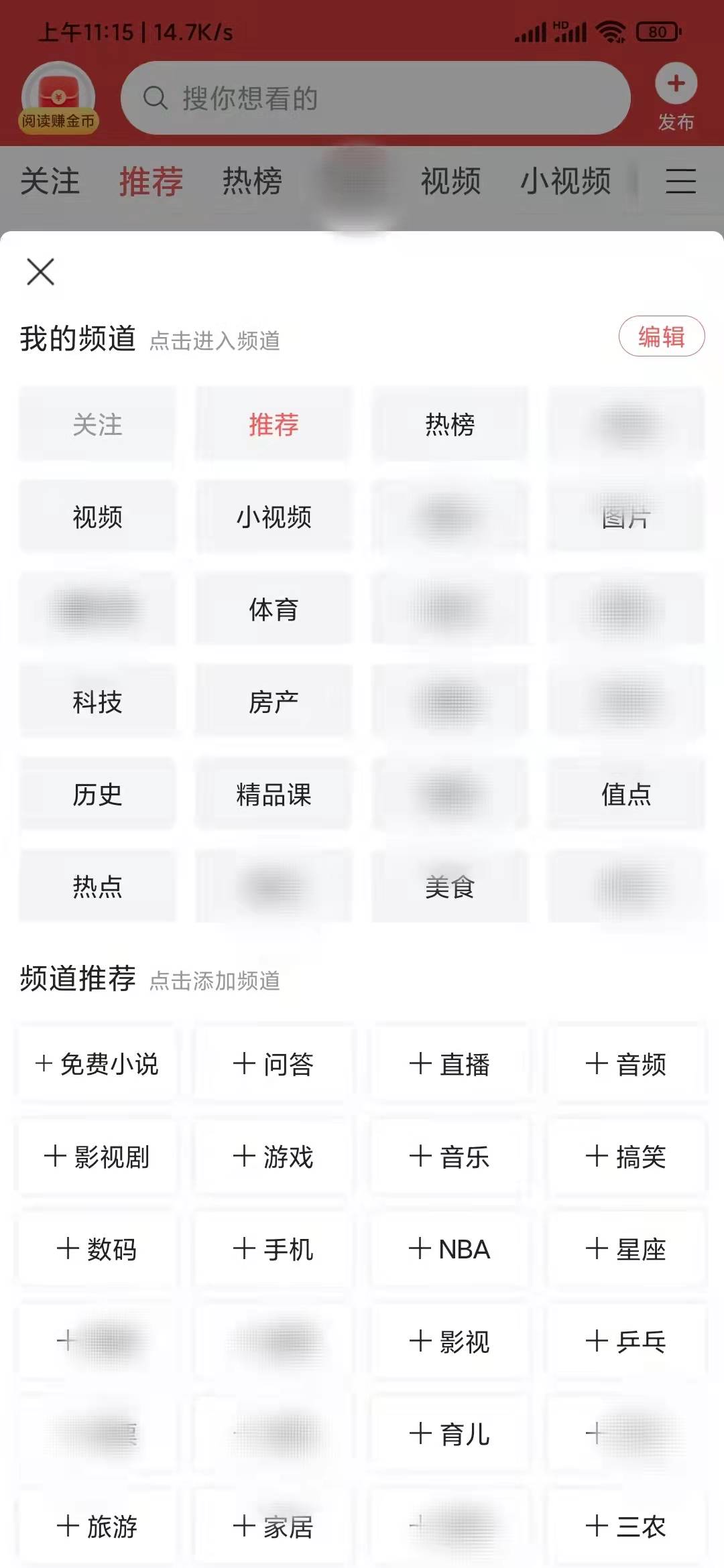
Task: Open the 发布 plus icon at top right
Action: (674, 84)
